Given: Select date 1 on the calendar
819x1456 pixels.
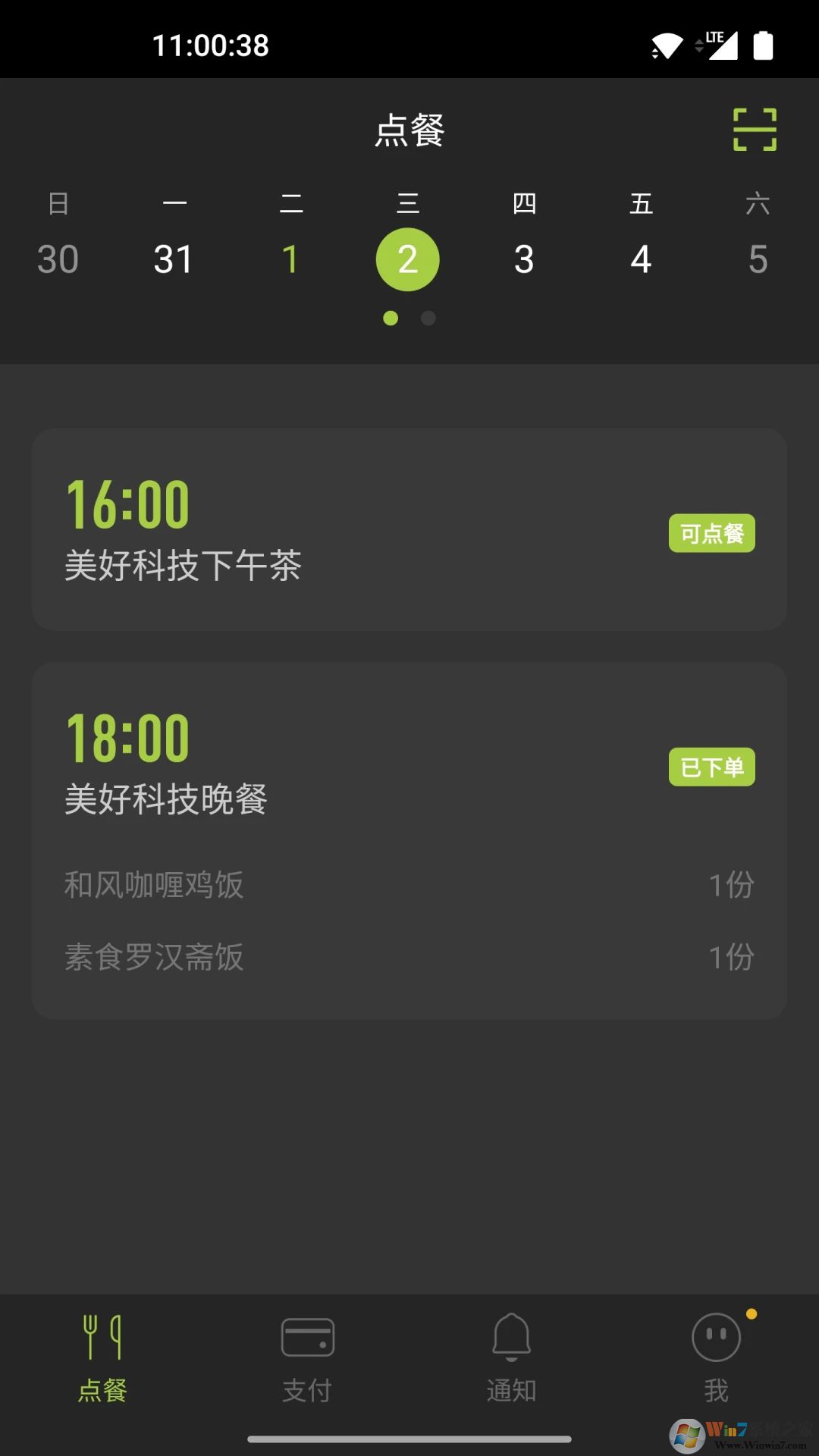Looking at the screenshot, I should point(291,259).
